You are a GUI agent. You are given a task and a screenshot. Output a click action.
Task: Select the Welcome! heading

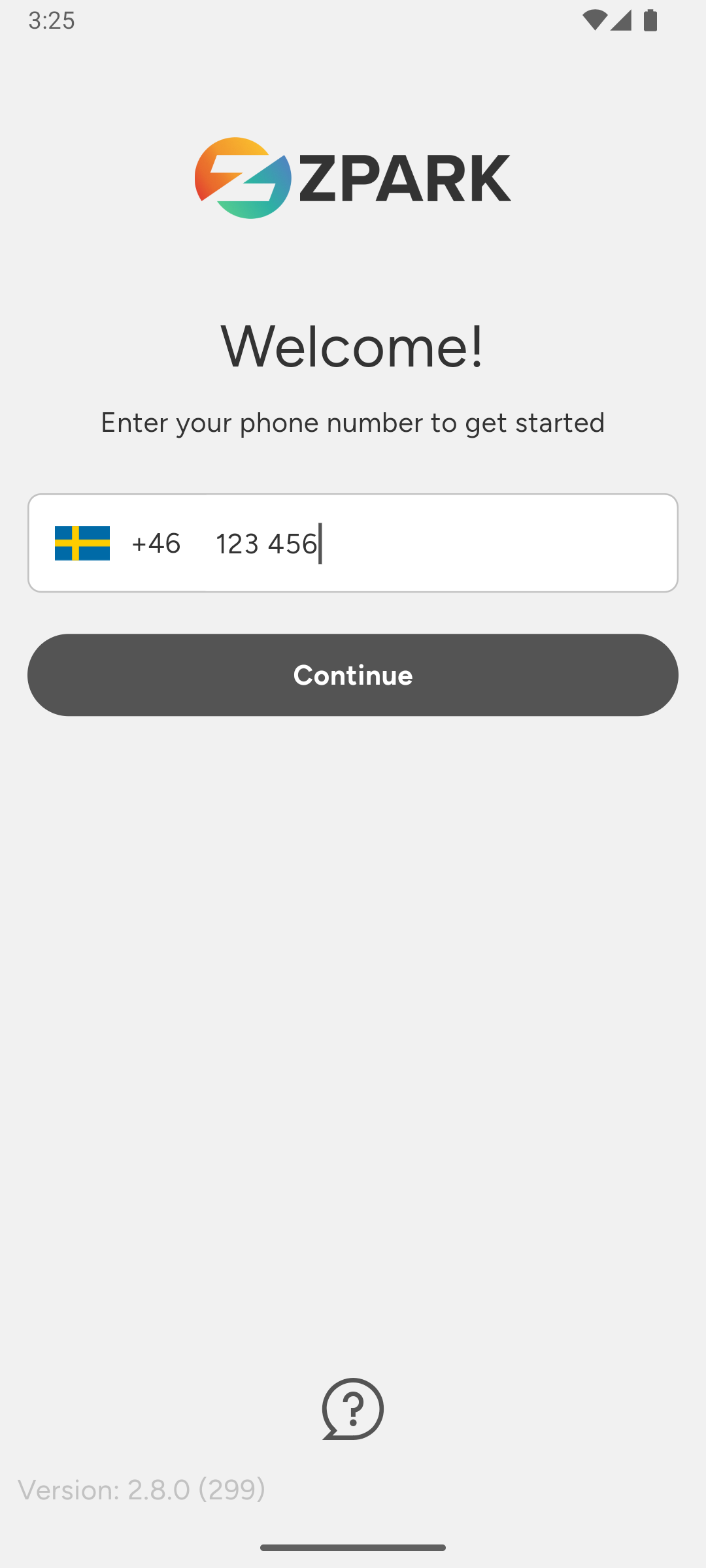pos(353,346)
